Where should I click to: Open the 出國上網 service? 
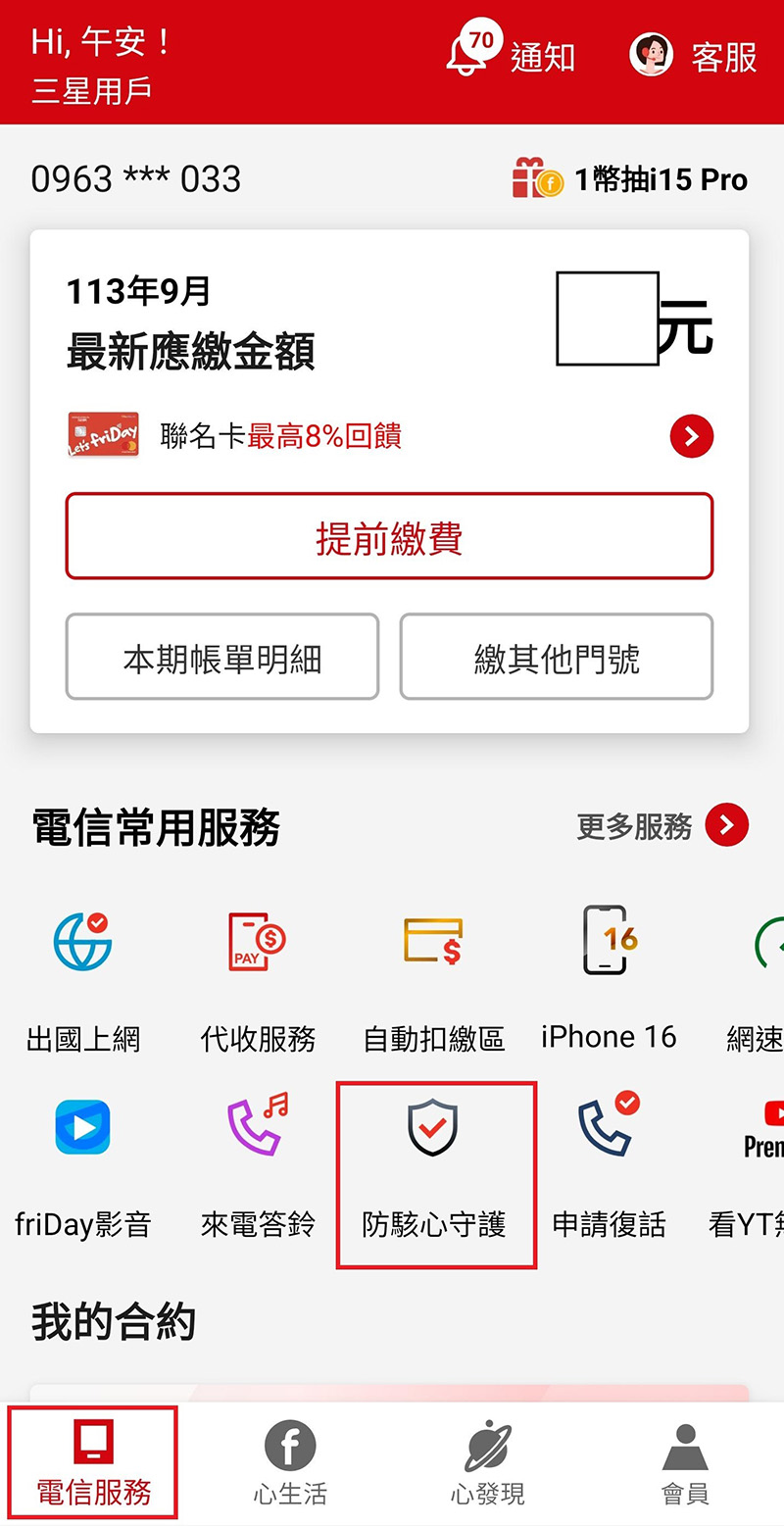[82, 978]
